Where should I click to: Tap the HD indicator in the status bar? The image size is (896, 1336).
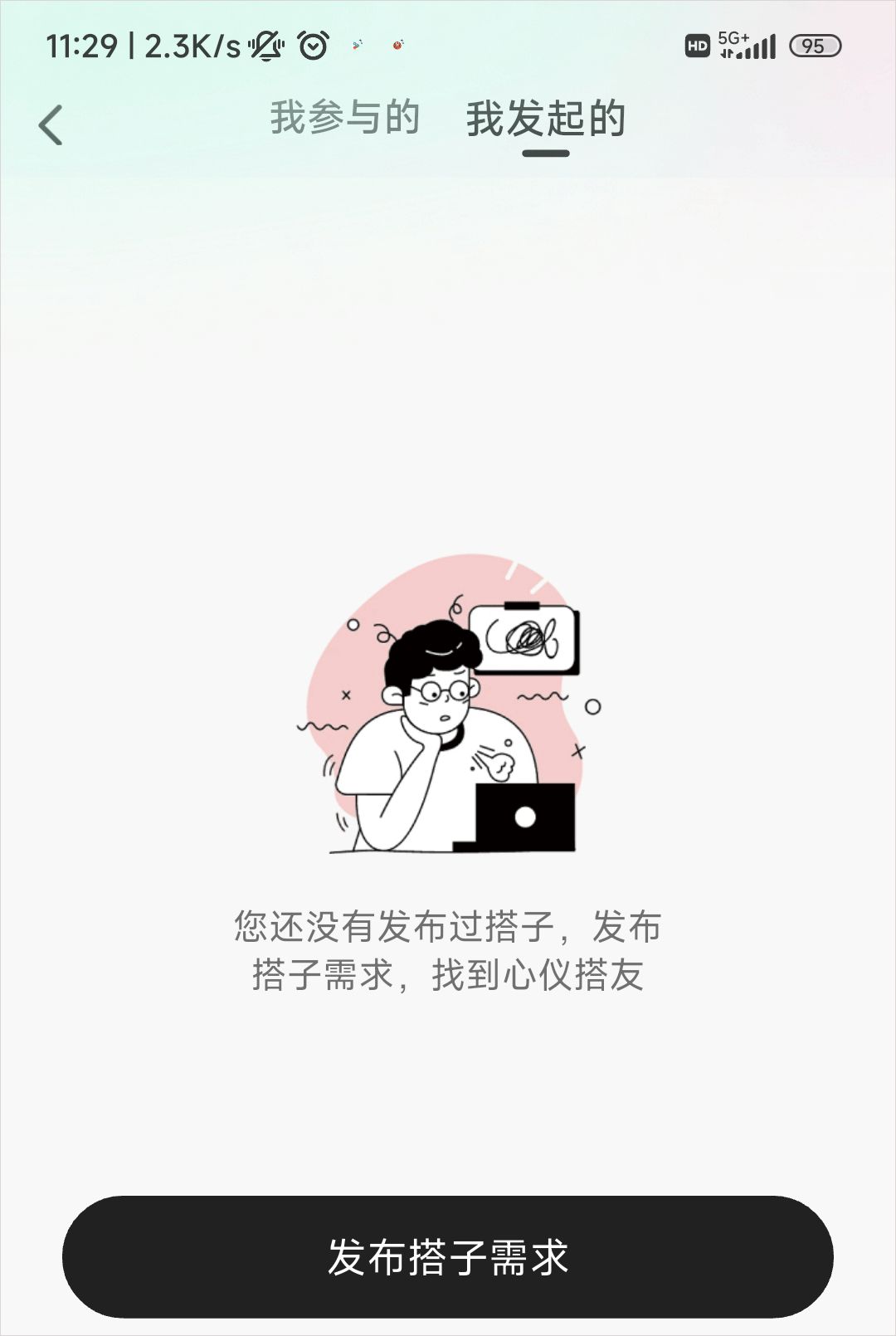point(697,46)
